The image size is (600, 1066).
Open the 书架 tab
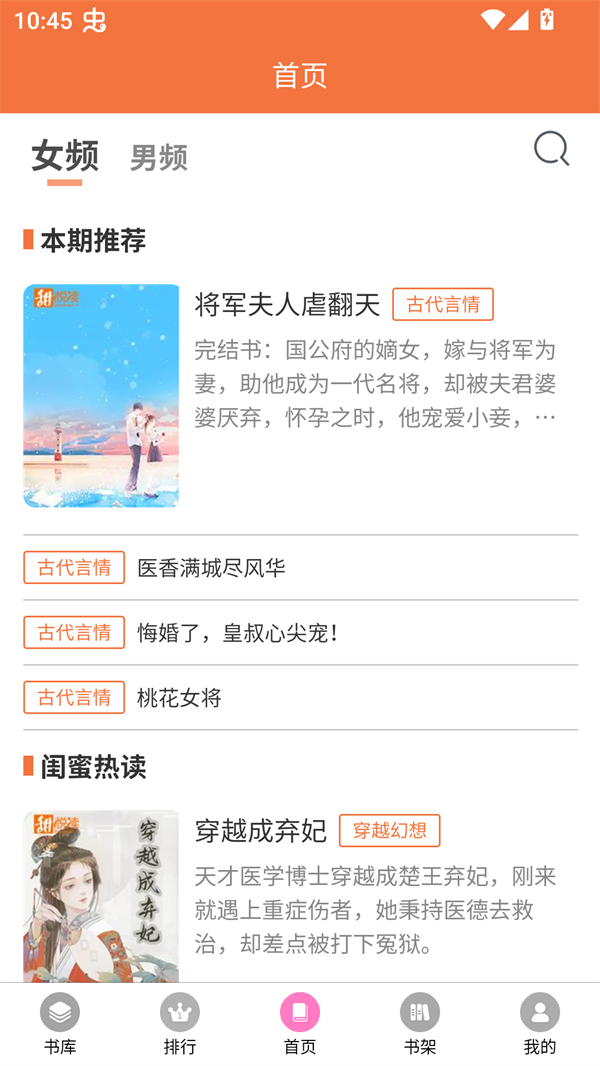coord(420,1024)
